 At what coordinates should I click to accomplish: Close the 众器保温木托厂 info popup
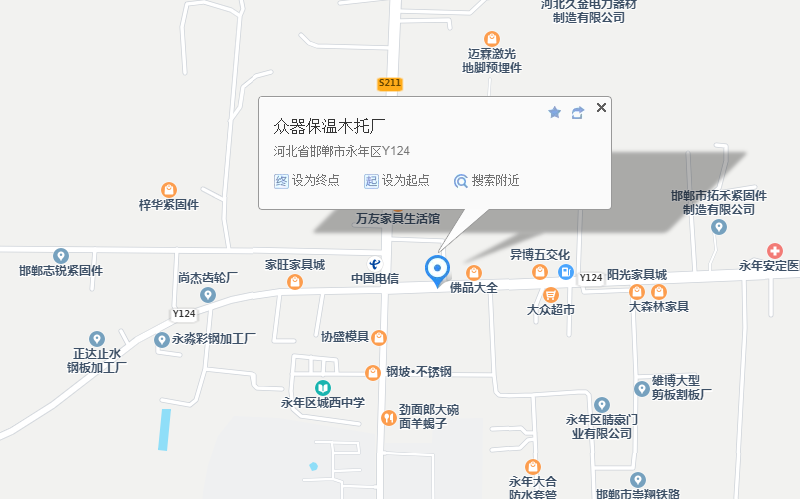coord(601,108)
